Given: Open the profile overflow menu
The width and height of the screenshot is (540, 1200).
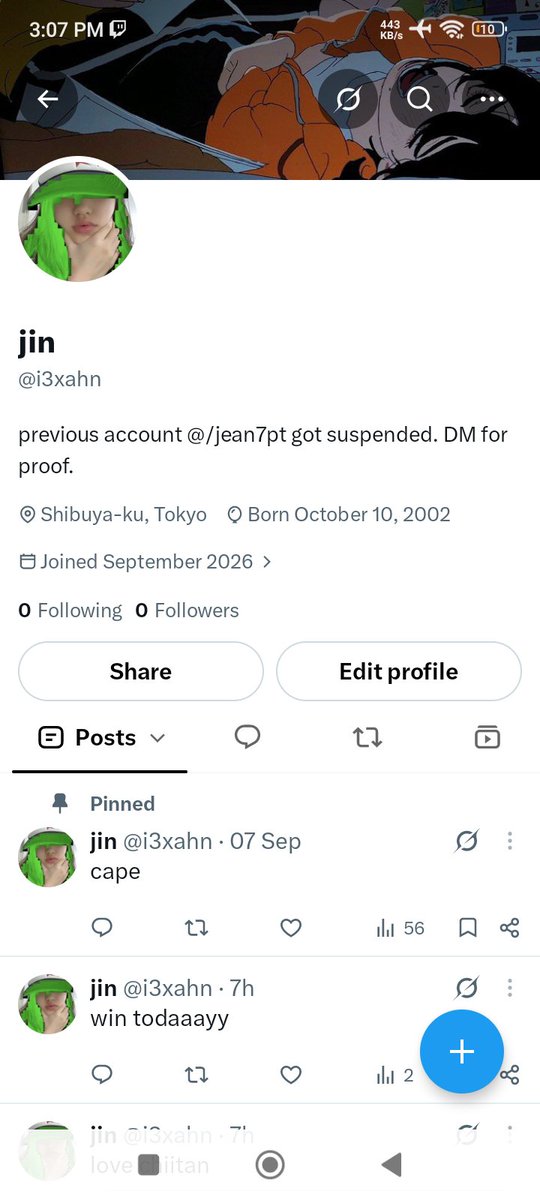Looking at the screenshot, I should tap(492, 99).
